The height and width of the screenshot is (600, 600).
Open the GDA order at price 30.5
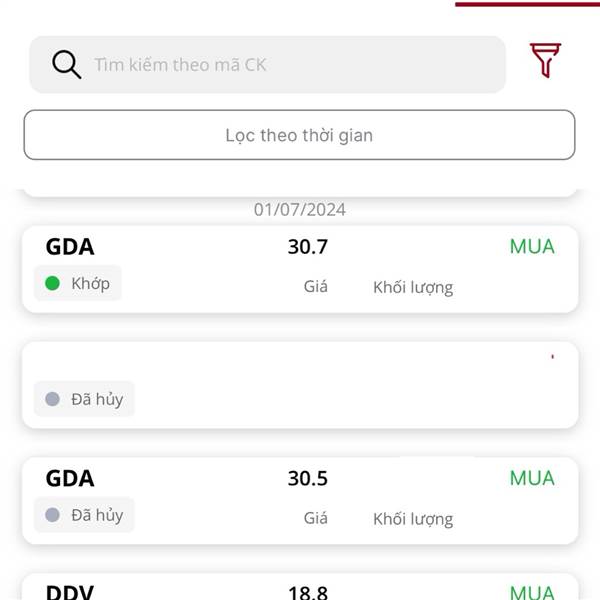pos(300,501)
